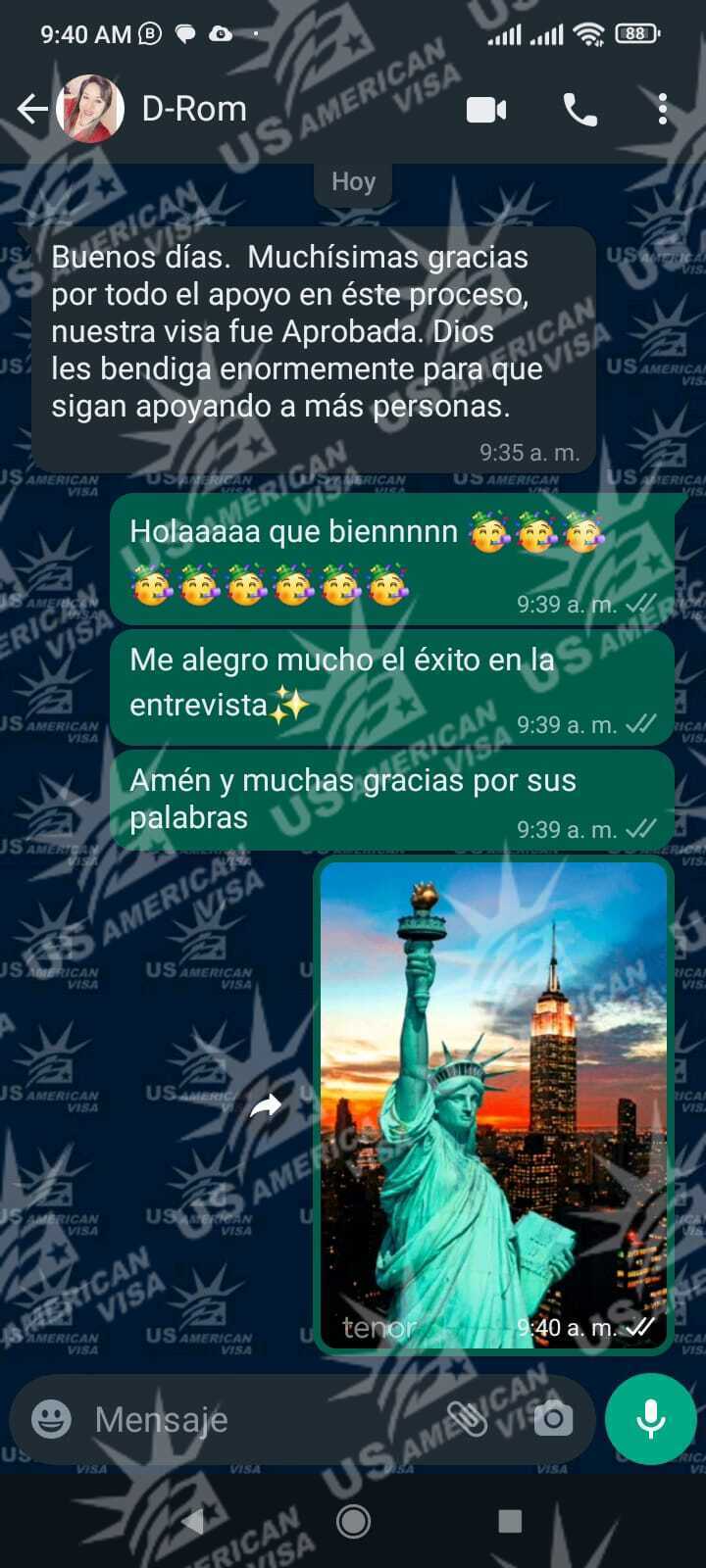The image size is (706, 1568).
Task: Tap the system home button
Action: pyautogui.click(x=353, y=1521)
